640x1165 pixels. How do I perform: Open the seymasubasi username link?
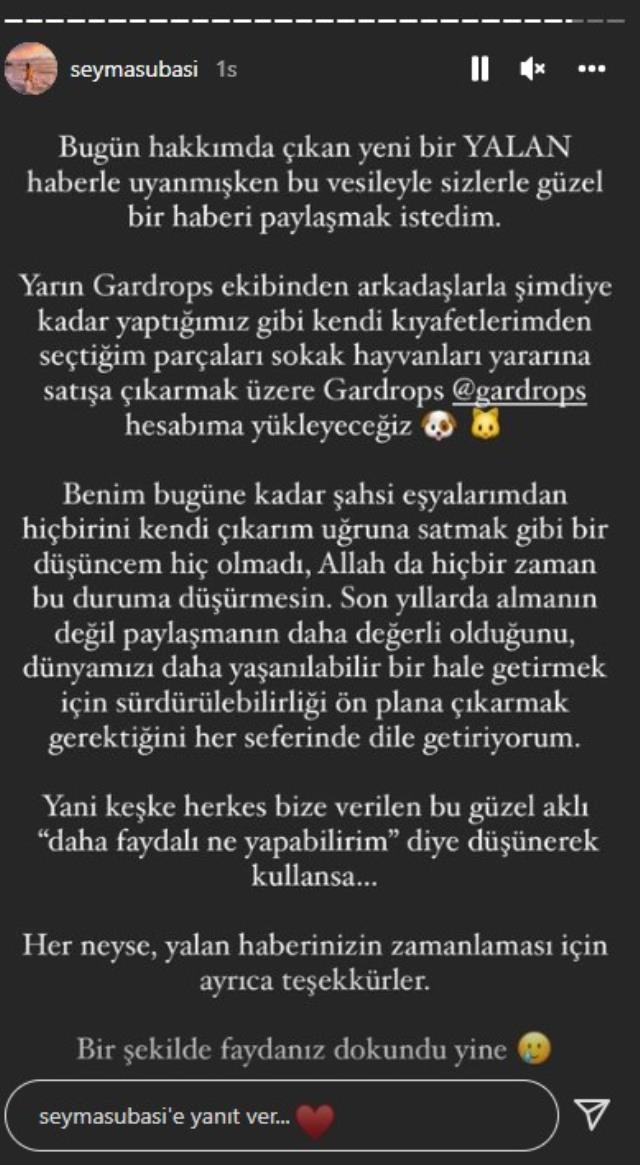pos(134,70)
